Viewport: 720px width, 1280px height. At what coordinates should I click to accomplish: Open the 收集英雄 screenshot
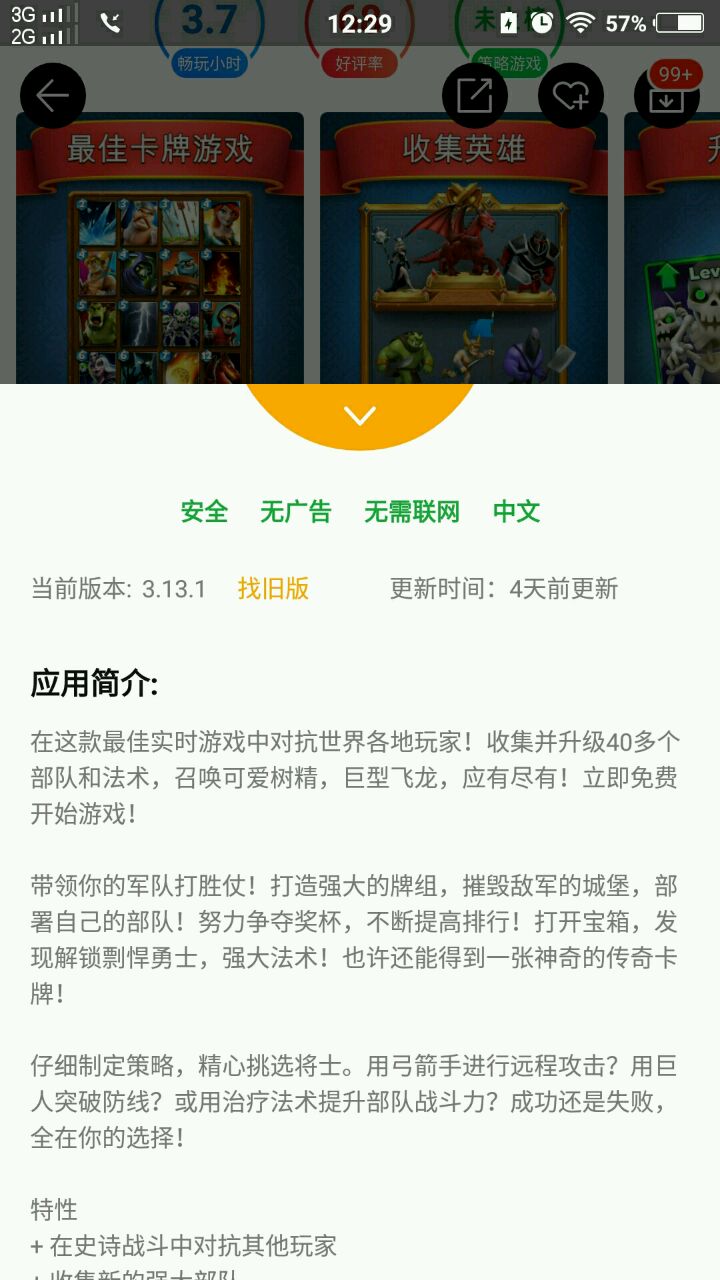point(464,250)
